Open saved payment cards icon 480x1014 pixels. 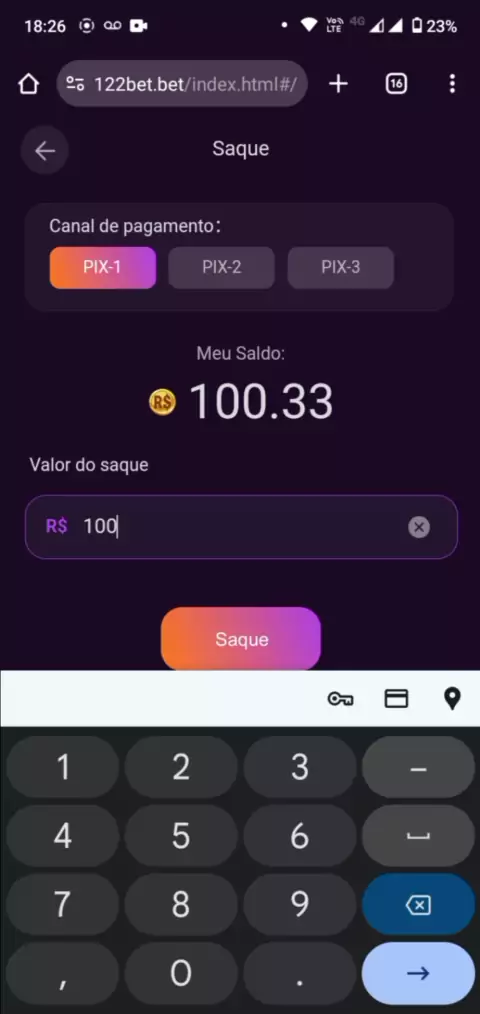[396, 698]
